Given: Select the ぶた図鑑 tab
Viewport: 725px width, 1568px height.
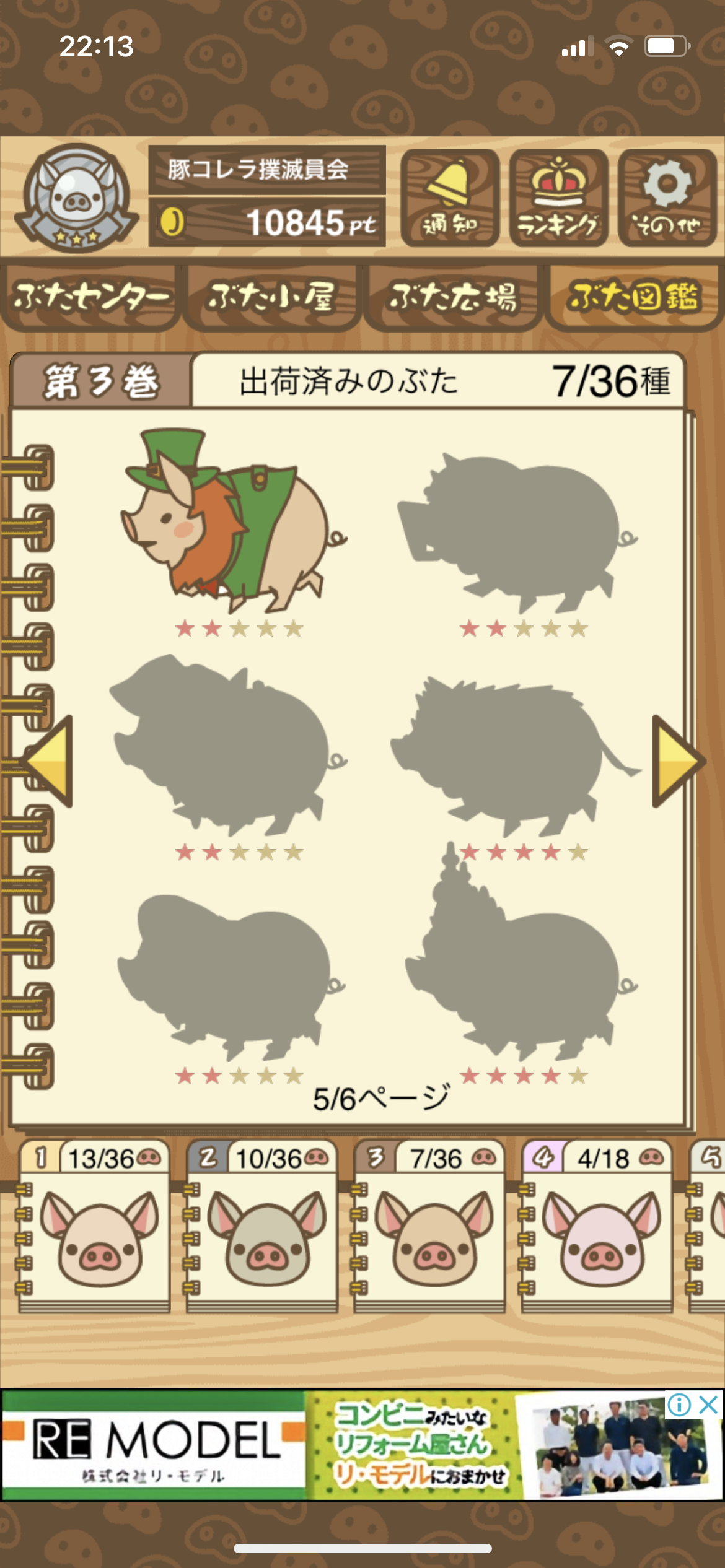Looking at the screenshot, I should tap(635, 298).
